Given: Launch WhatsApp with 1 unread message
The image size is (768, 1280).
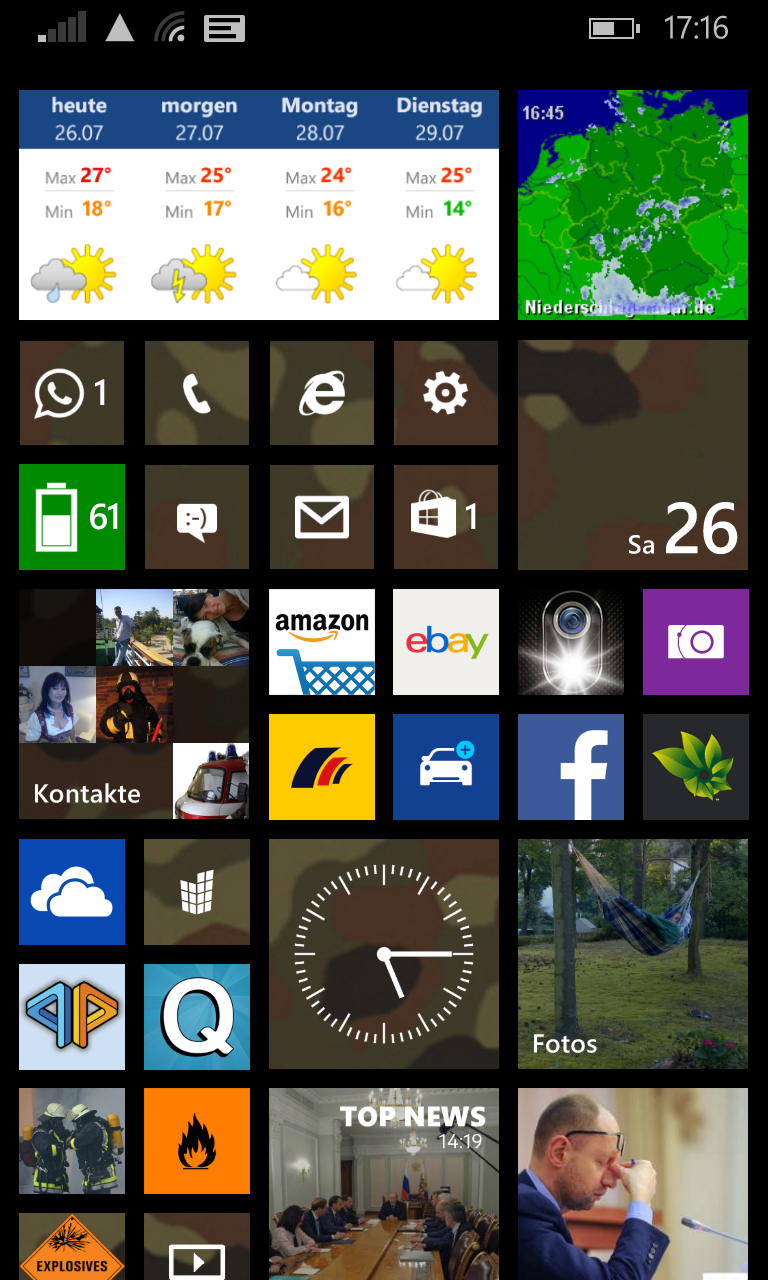Looking at the screenshot, I should [72, 393].
